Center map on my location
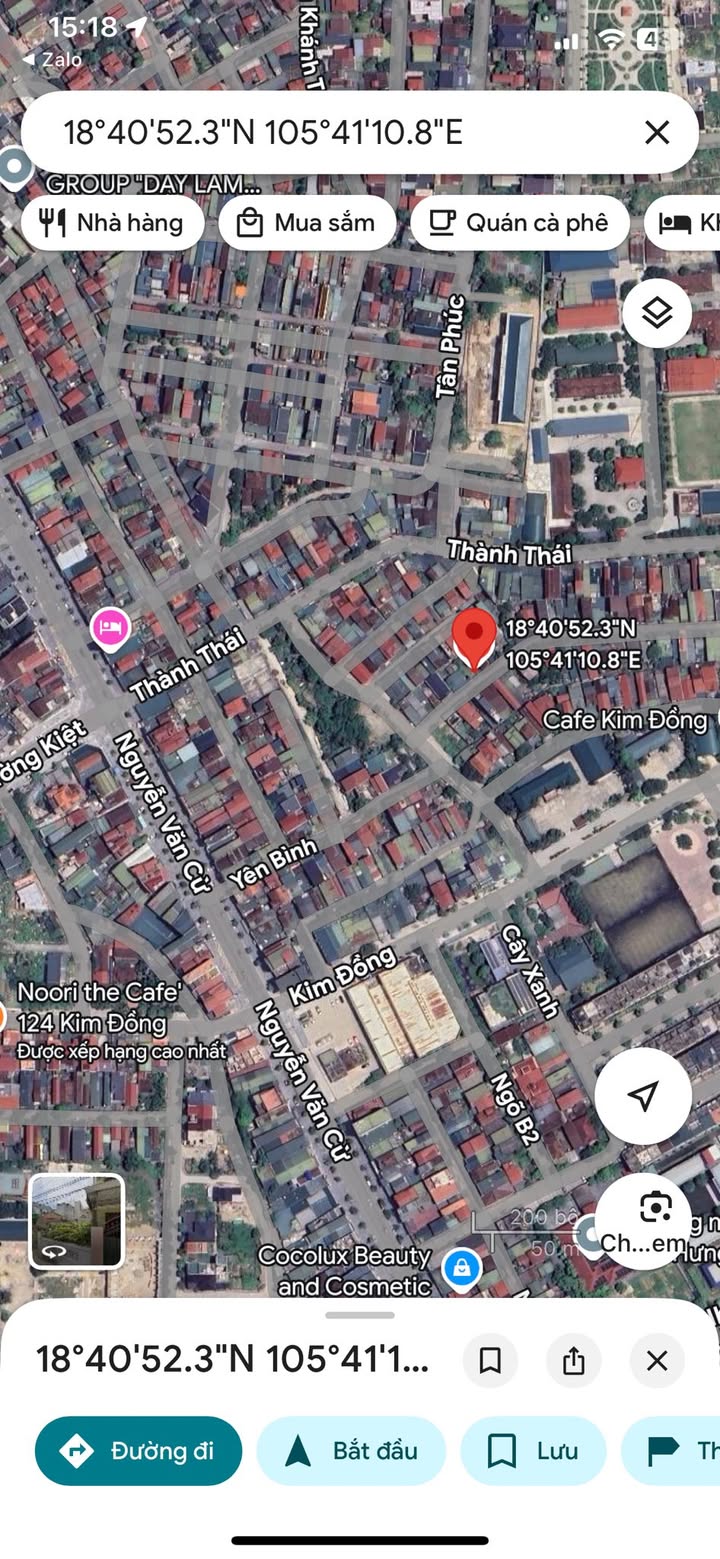The width and height of the screenshot is (720, 1559). [x=643, y=1095]
